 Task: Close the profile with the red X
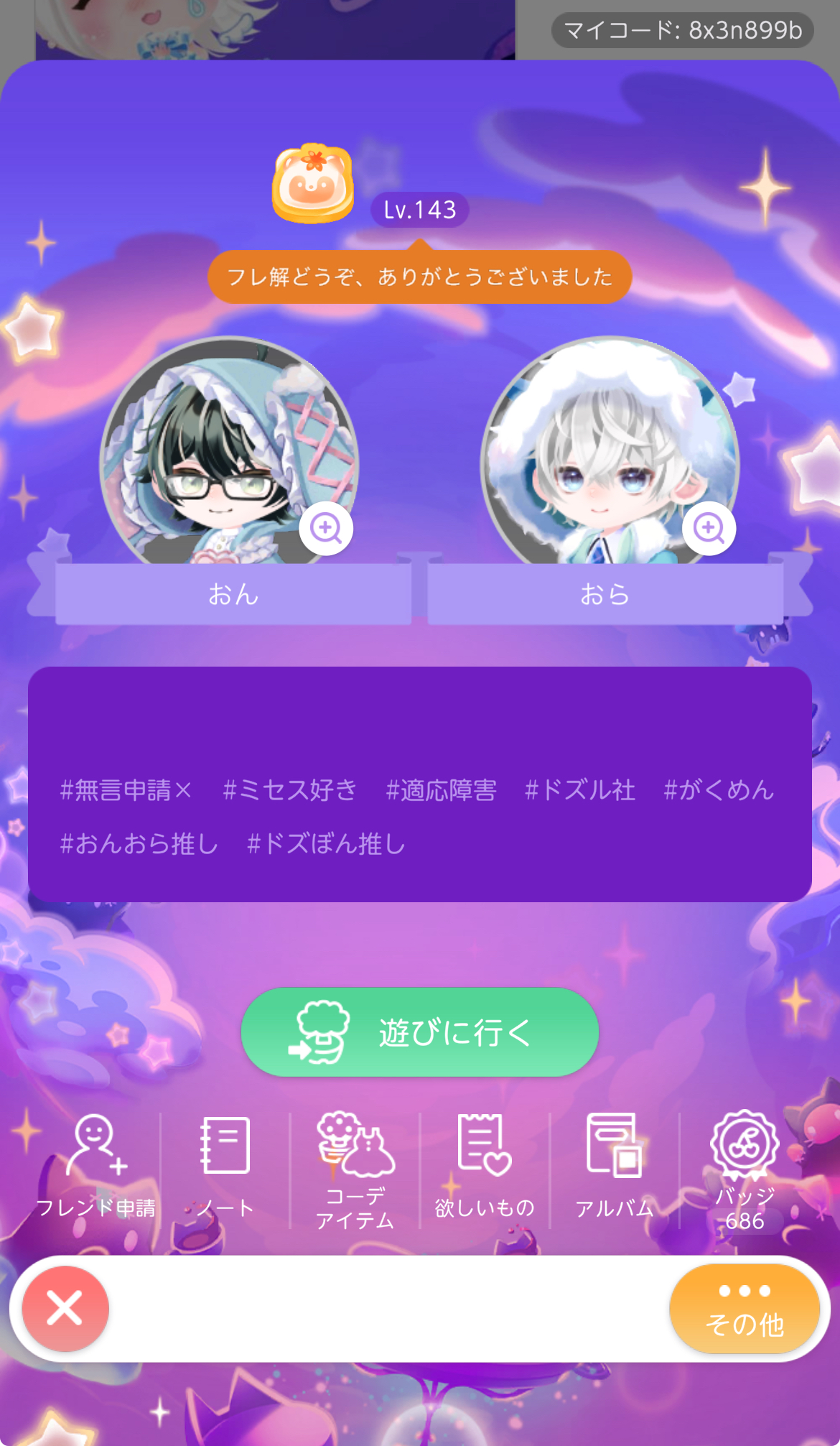point(65,1308)
